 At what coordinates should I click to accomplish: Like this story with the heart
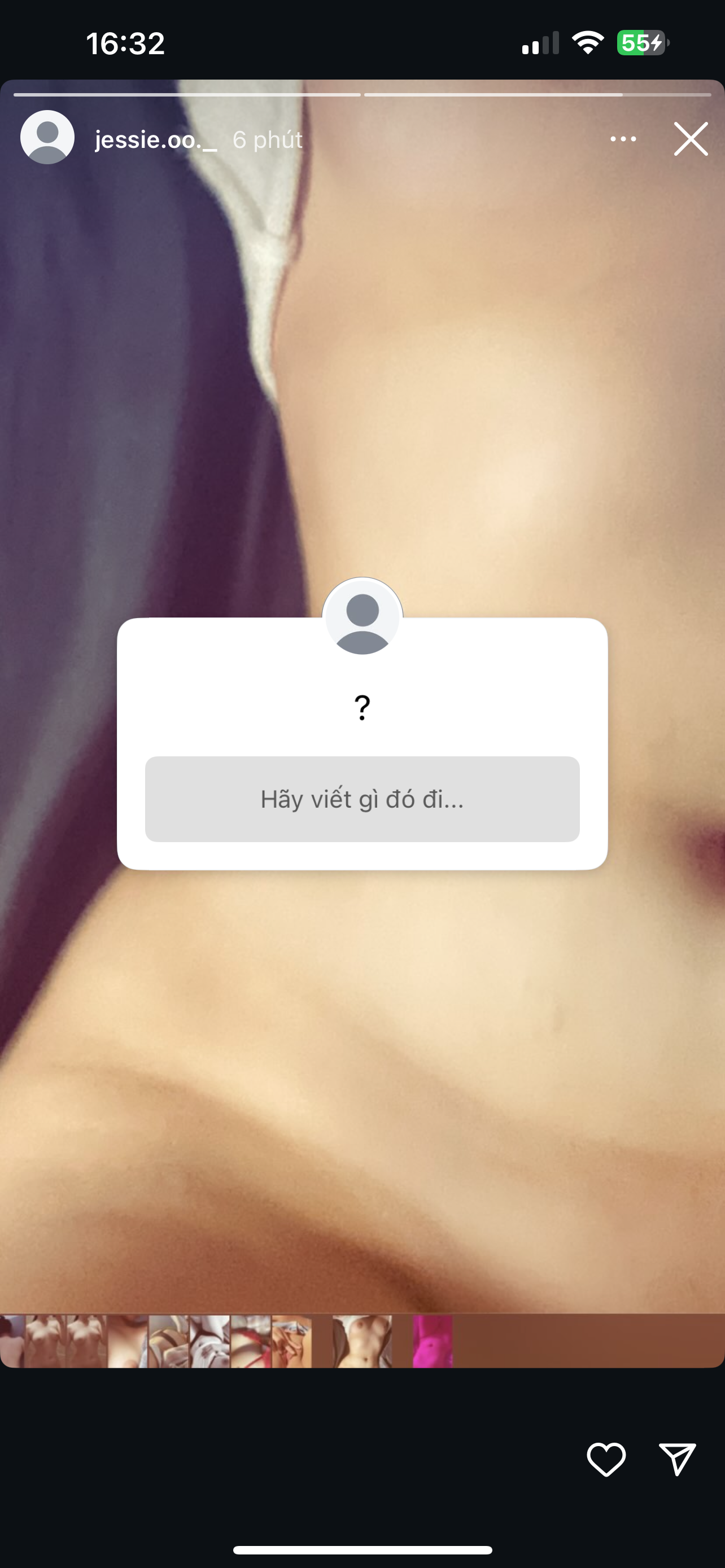coord(606,1458)
